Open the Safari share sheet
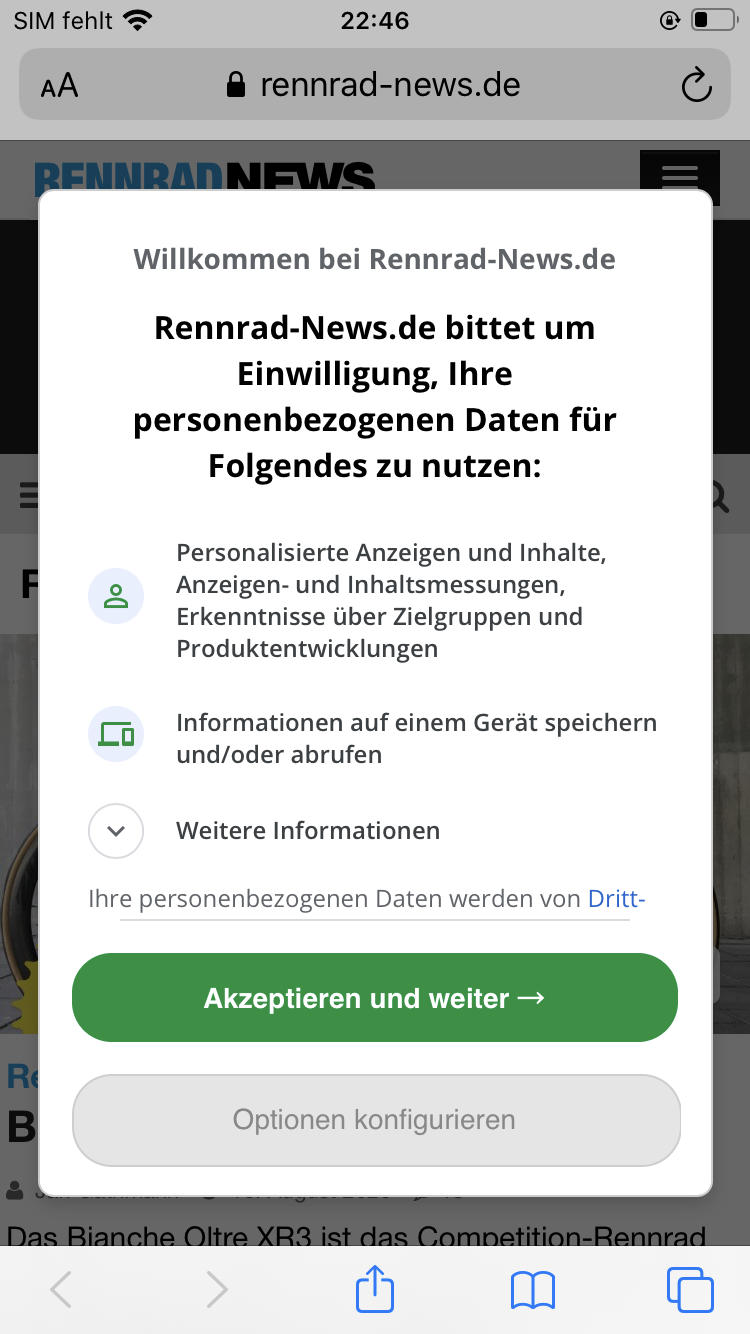This screenshot has width=750, height=1334. (375, 1290)
